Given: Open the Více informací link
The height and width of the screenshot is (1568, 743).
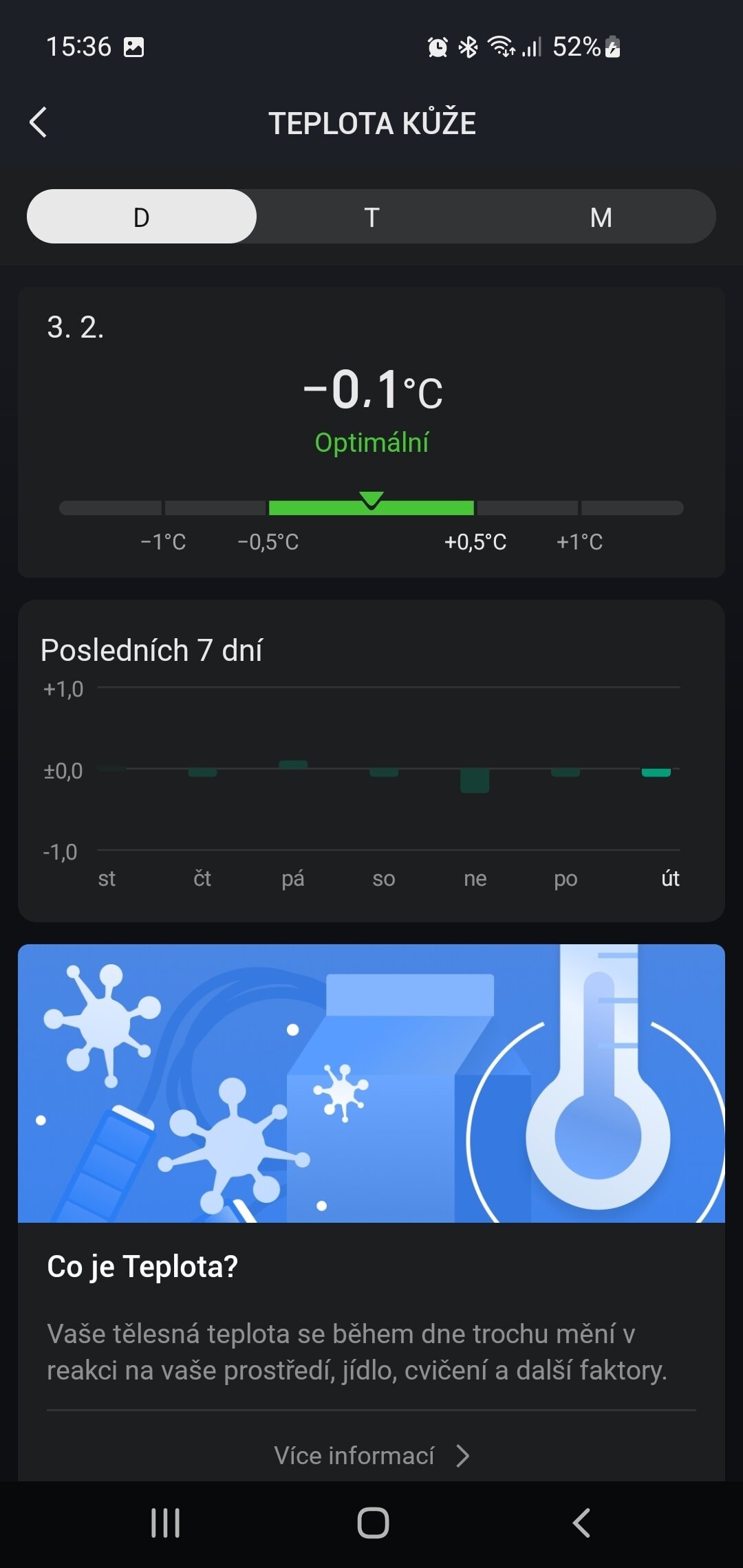Looking at the screenshot, I should (371, 1455).
